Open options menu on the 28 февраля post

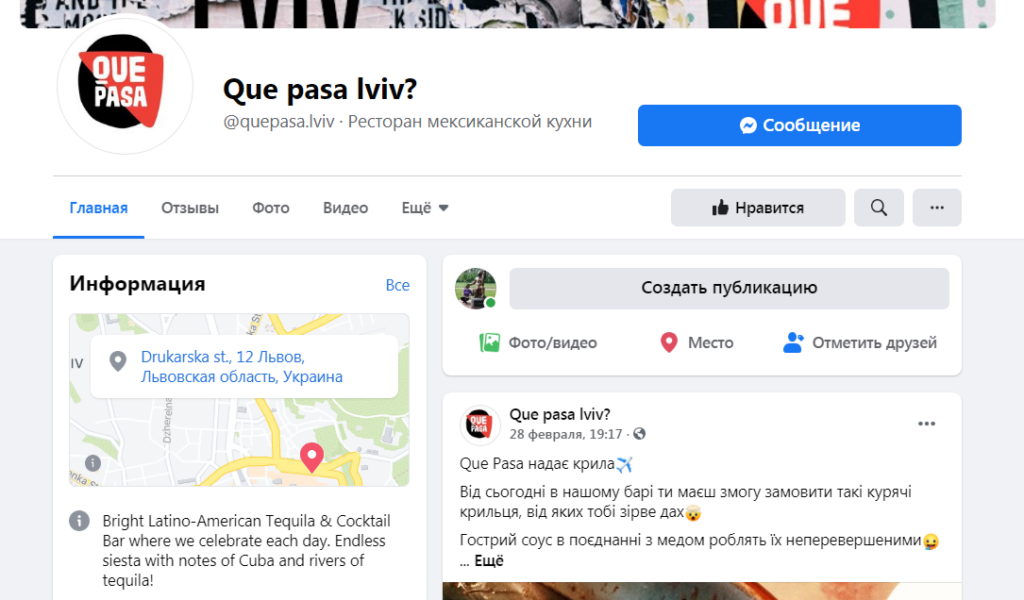click(927, 423)
